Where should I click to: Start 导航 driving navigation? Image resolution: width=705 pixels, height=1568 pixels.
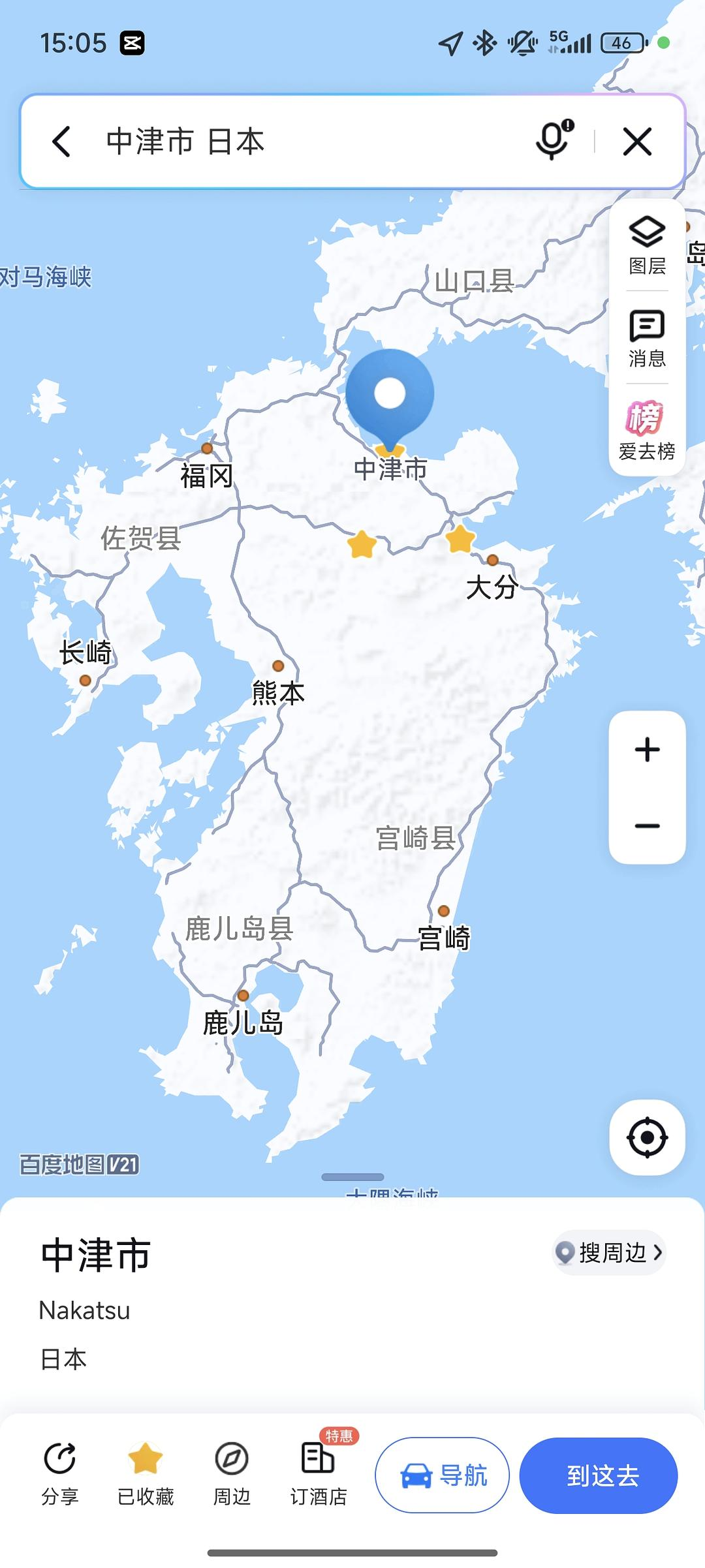(442, 1475)
